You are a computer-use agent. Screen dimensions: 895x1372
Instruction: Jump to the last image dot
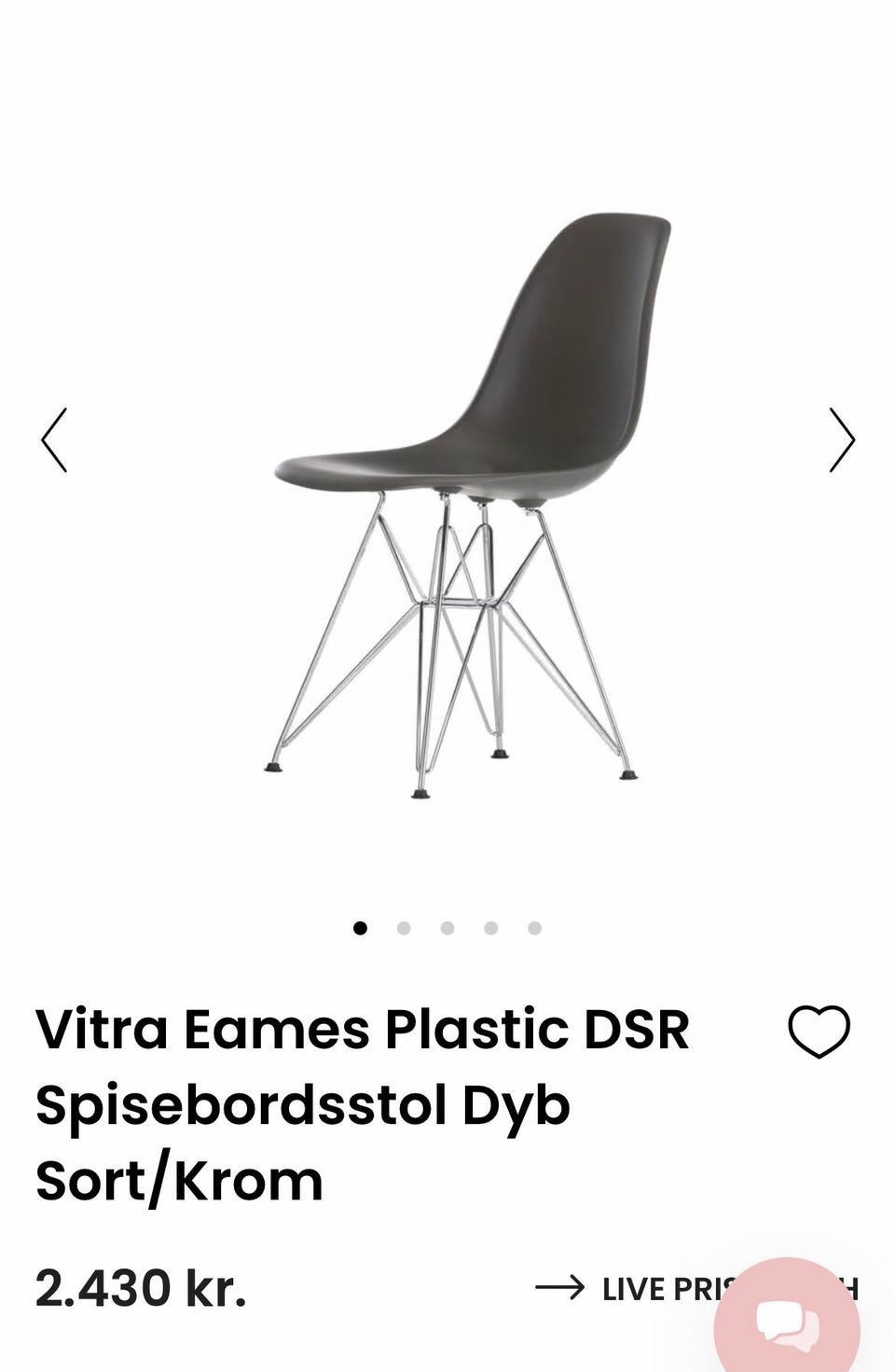534,928
